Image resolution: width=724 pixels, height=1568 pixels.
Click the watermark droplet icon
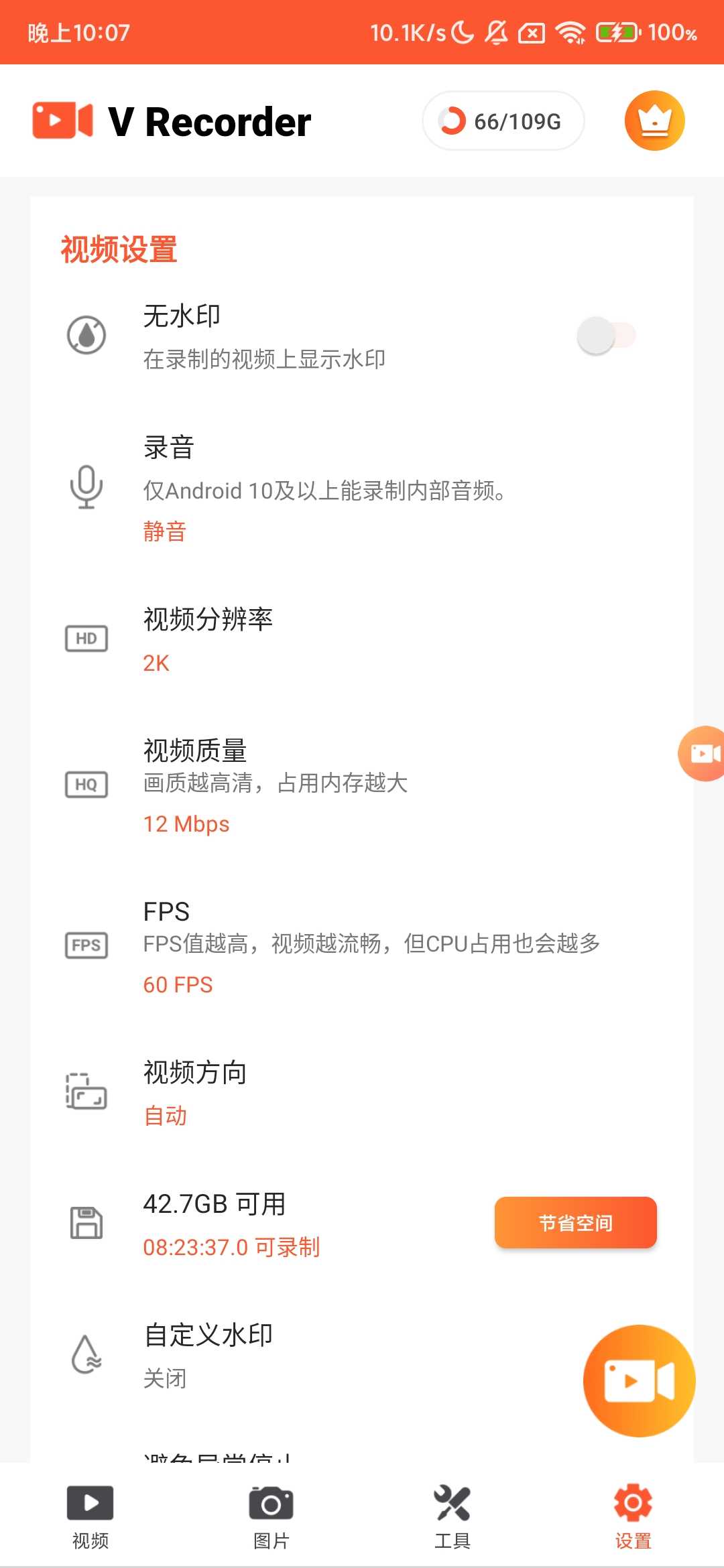pyautogui.click(x=85, y=334)
